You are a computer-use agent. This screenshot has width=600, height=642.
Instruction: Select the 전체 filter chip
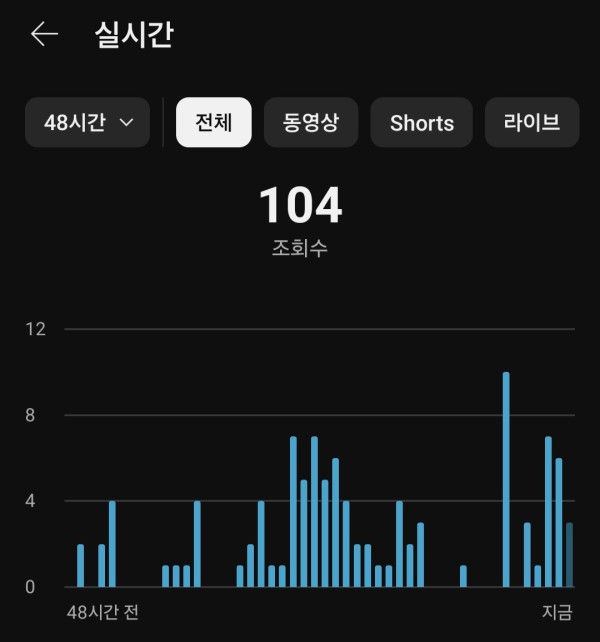(x=214, y=123)
